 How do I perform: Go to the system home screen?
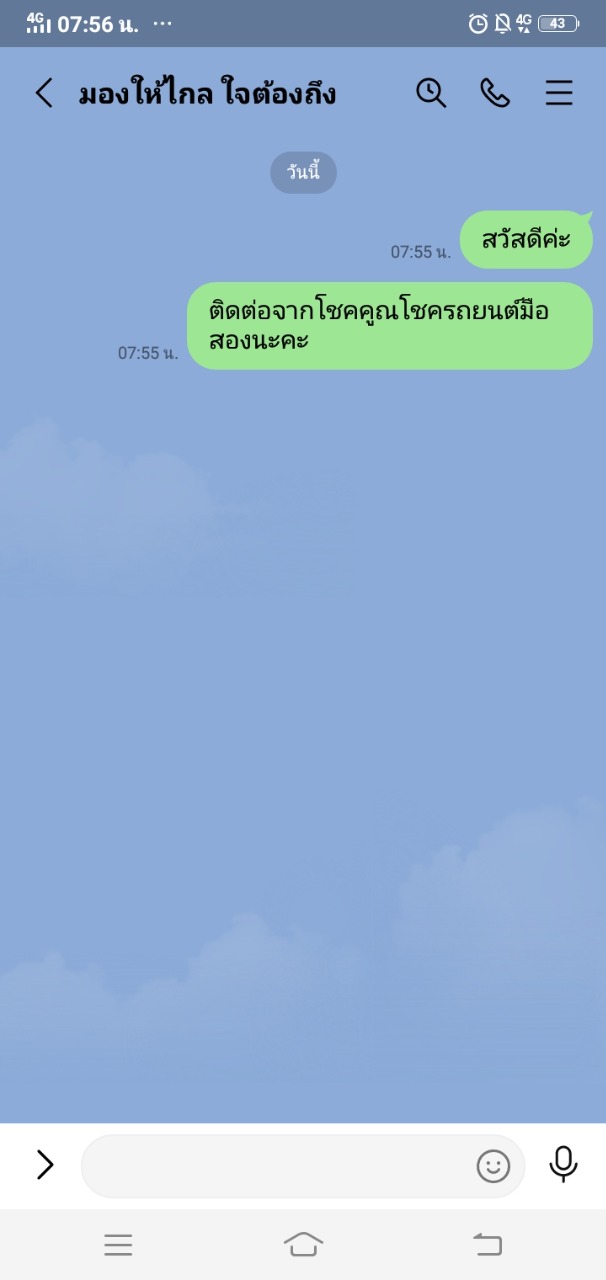(304, 1244)
